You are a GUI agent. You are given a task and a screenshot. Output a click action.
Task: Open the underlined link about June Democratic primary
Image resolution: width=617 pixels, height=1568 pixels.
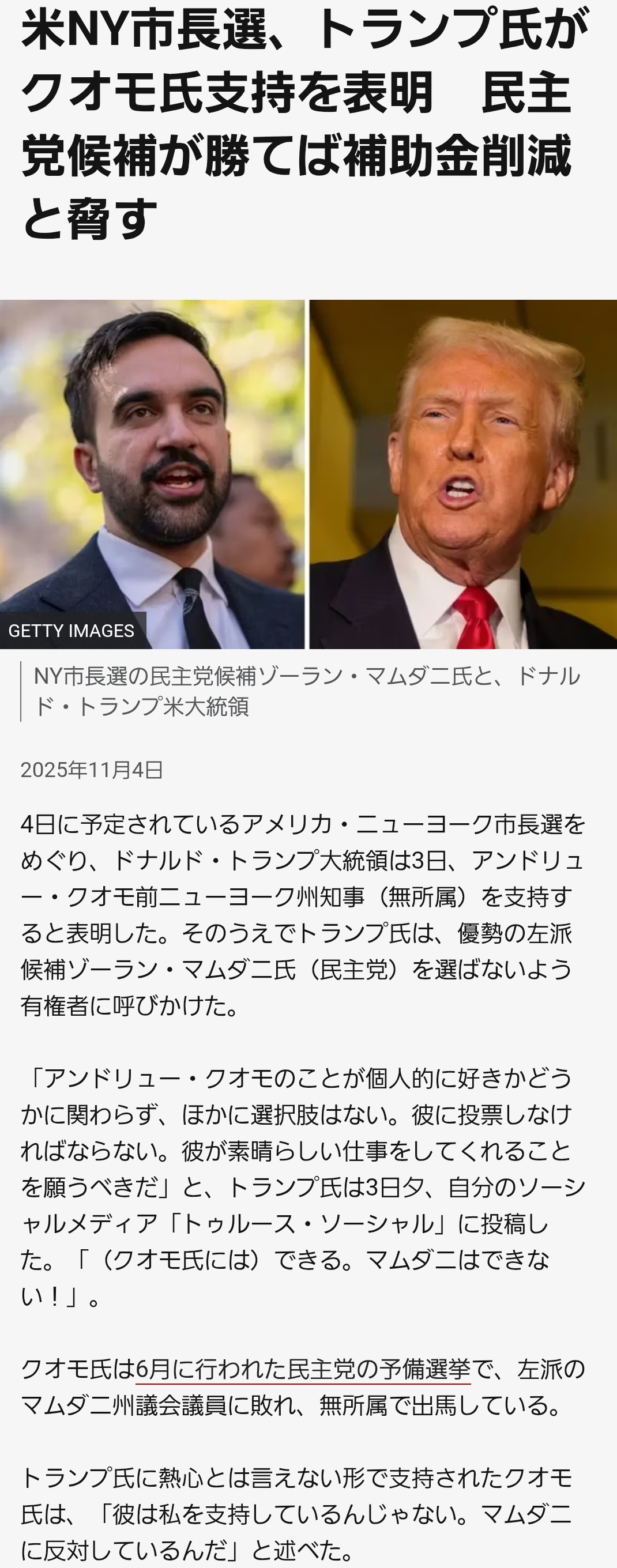tap(303, 1369)
